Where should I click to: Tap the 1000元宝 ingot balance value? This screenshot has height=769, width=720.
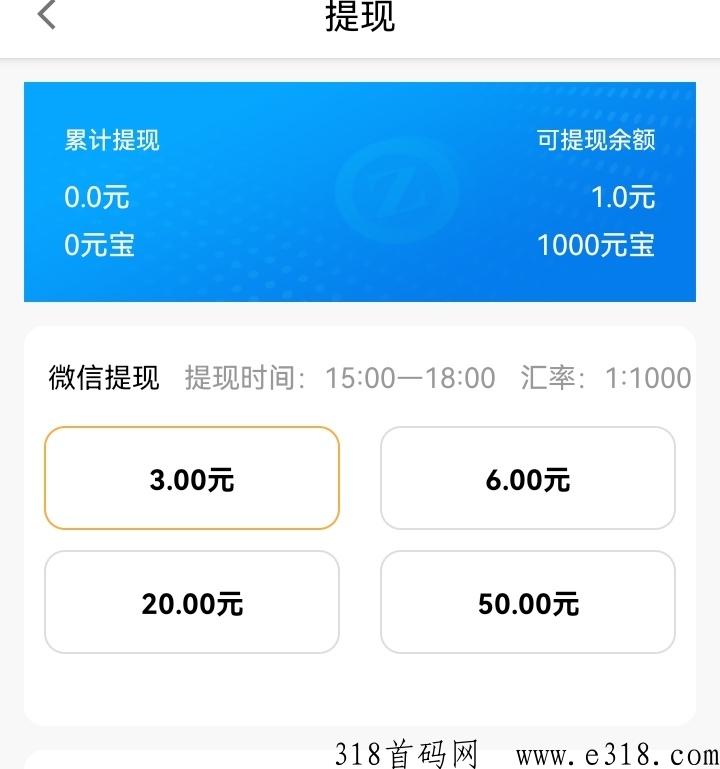pyautogui.click(x=597, y=245)
